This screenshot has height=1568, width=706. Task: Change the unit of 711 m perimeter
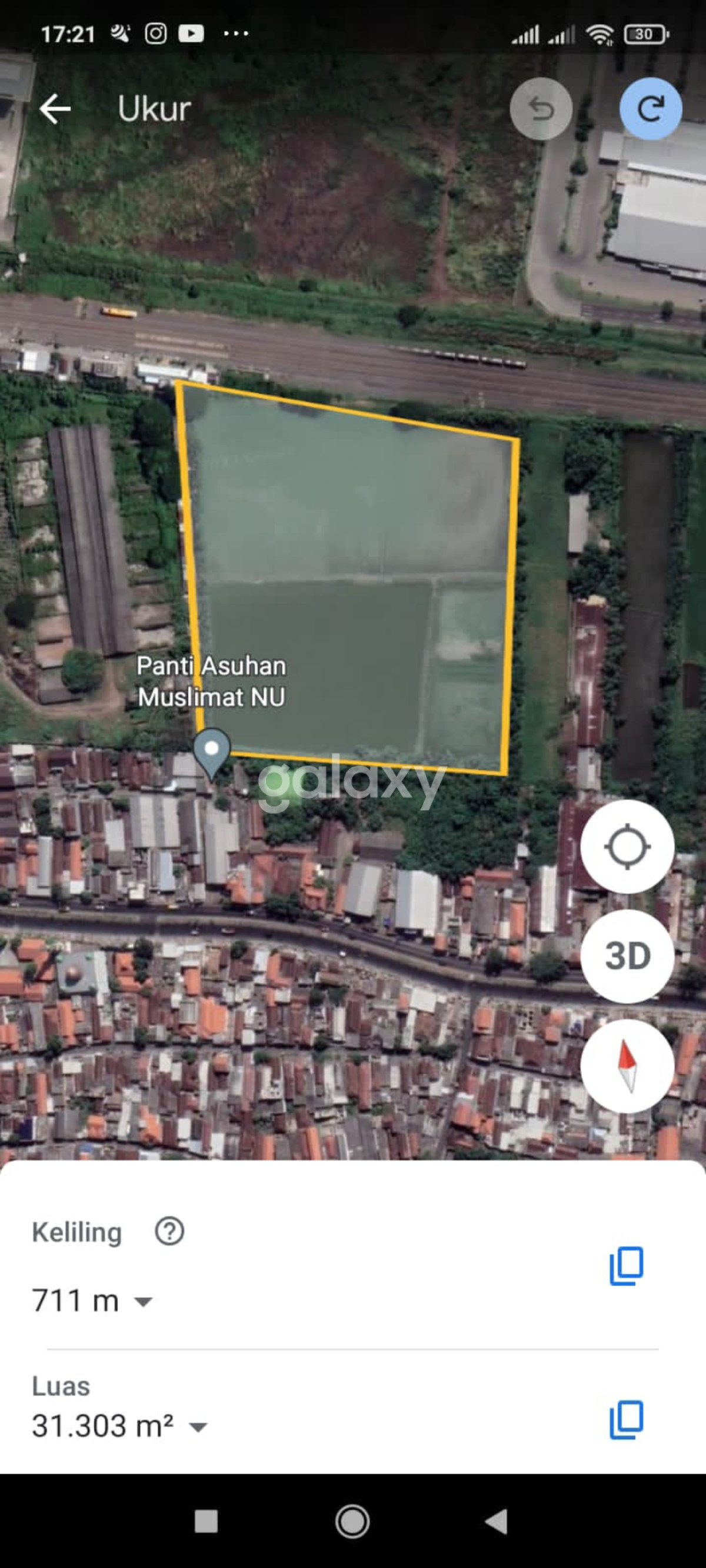pos(144,1302)
